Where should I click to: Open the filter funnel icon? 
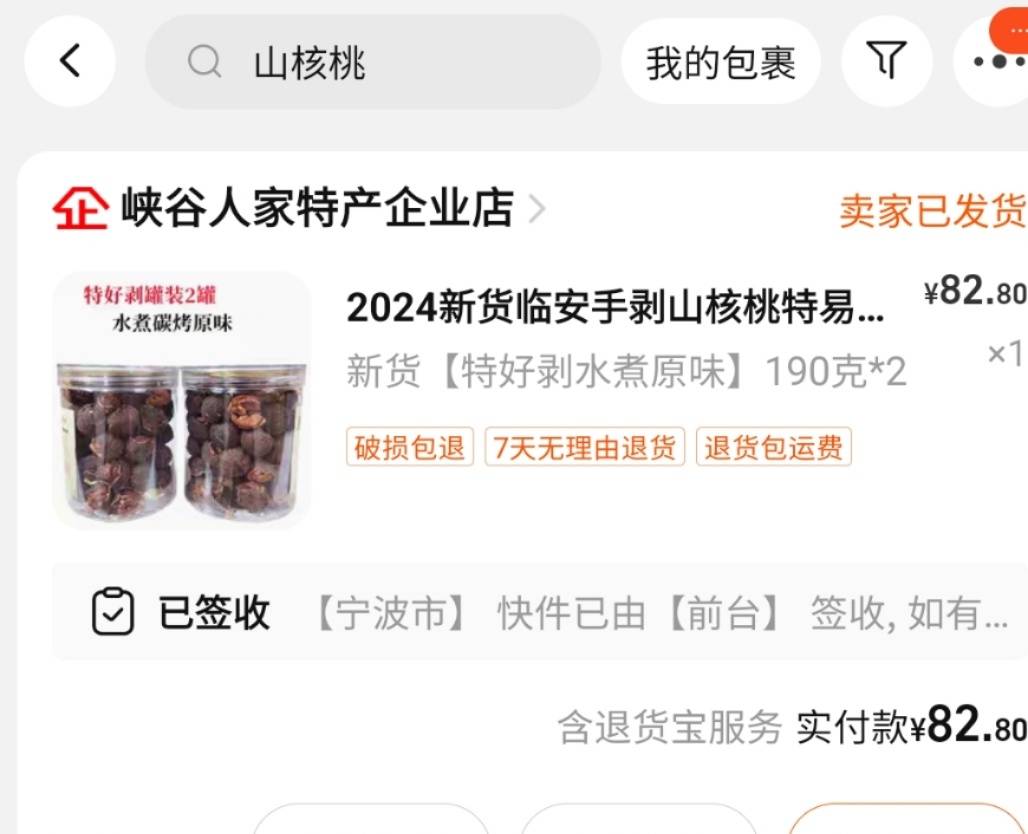click(886, 62)
